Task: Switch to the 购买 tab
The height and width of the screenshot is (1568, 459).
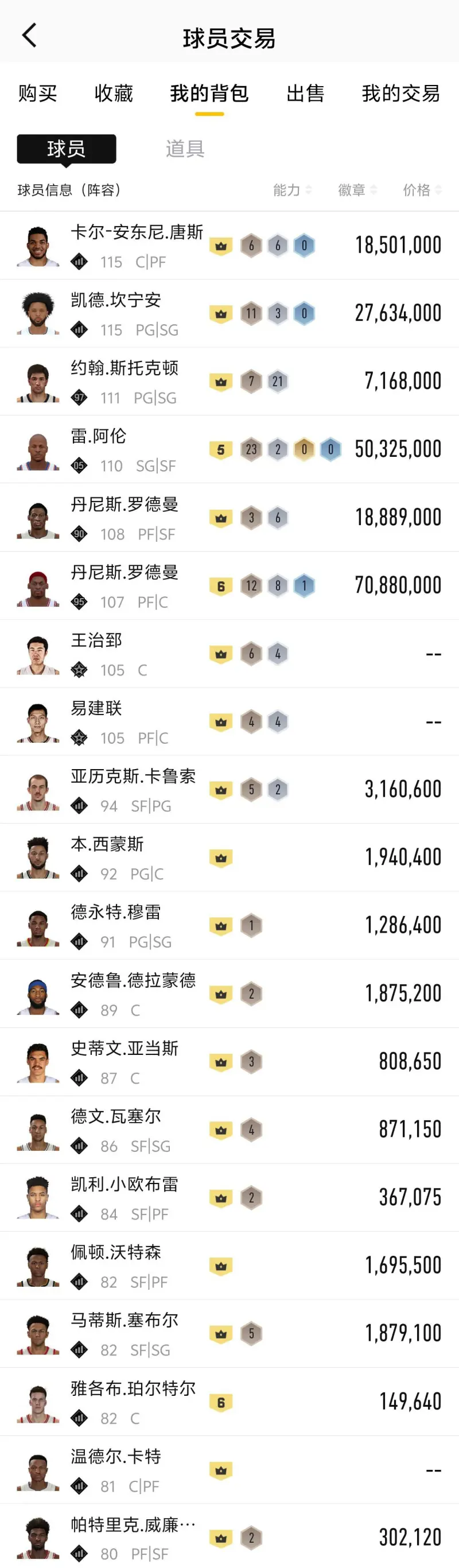Action: pyautogui.click(x=38, y=94)
